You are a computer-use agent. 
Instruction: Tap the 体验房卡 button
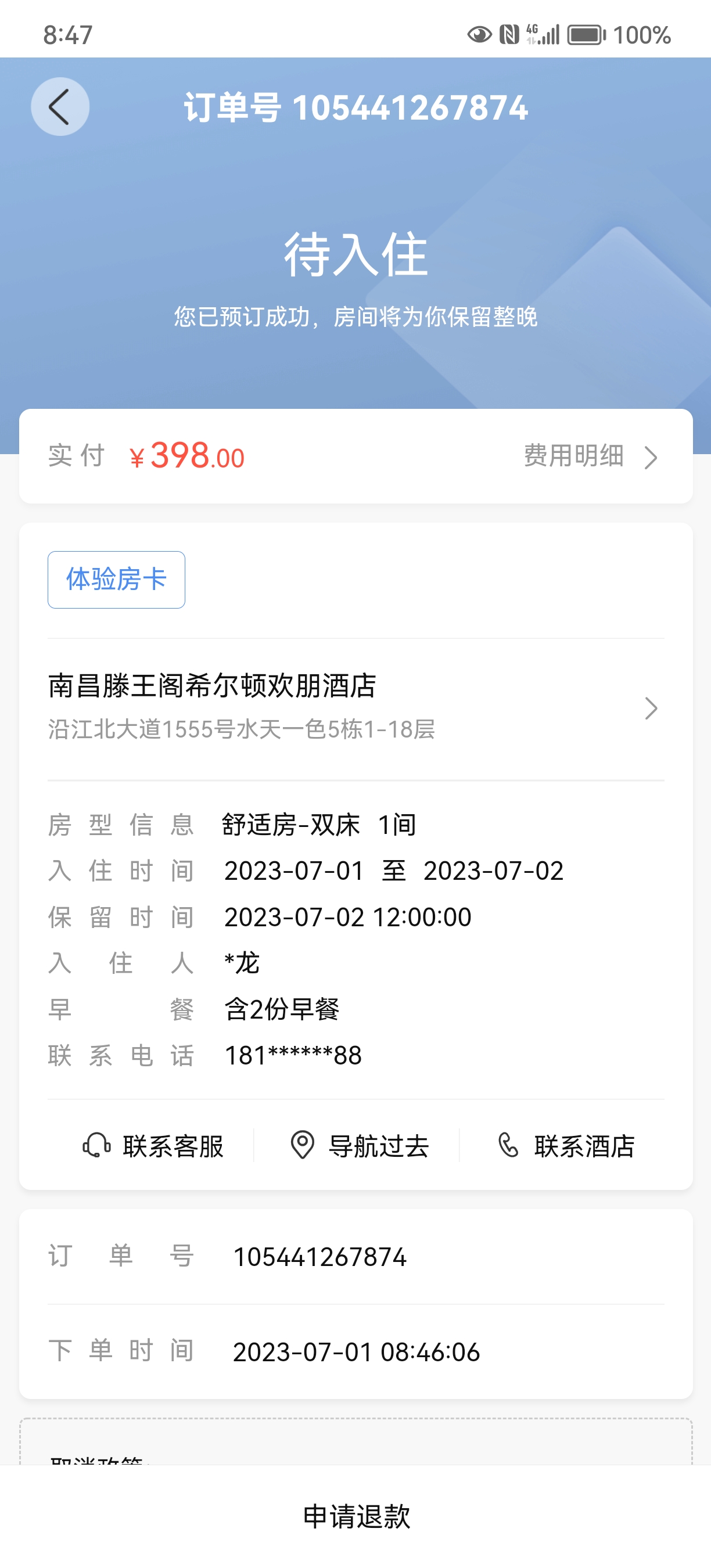pyautogui.click(x=116, y=580)
